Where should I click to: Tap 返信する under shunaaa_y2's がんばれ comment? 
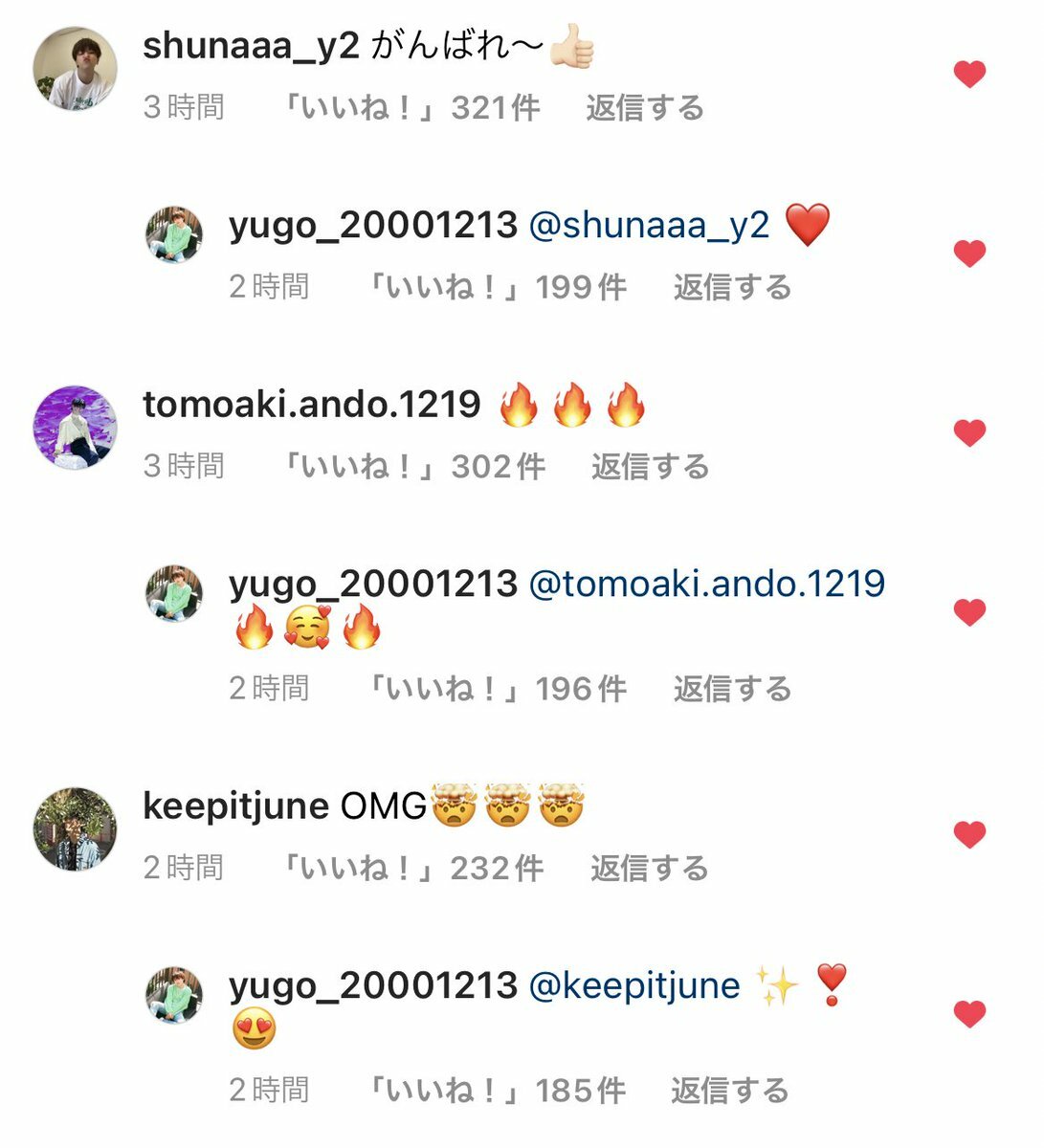click(x=644, y=108)
